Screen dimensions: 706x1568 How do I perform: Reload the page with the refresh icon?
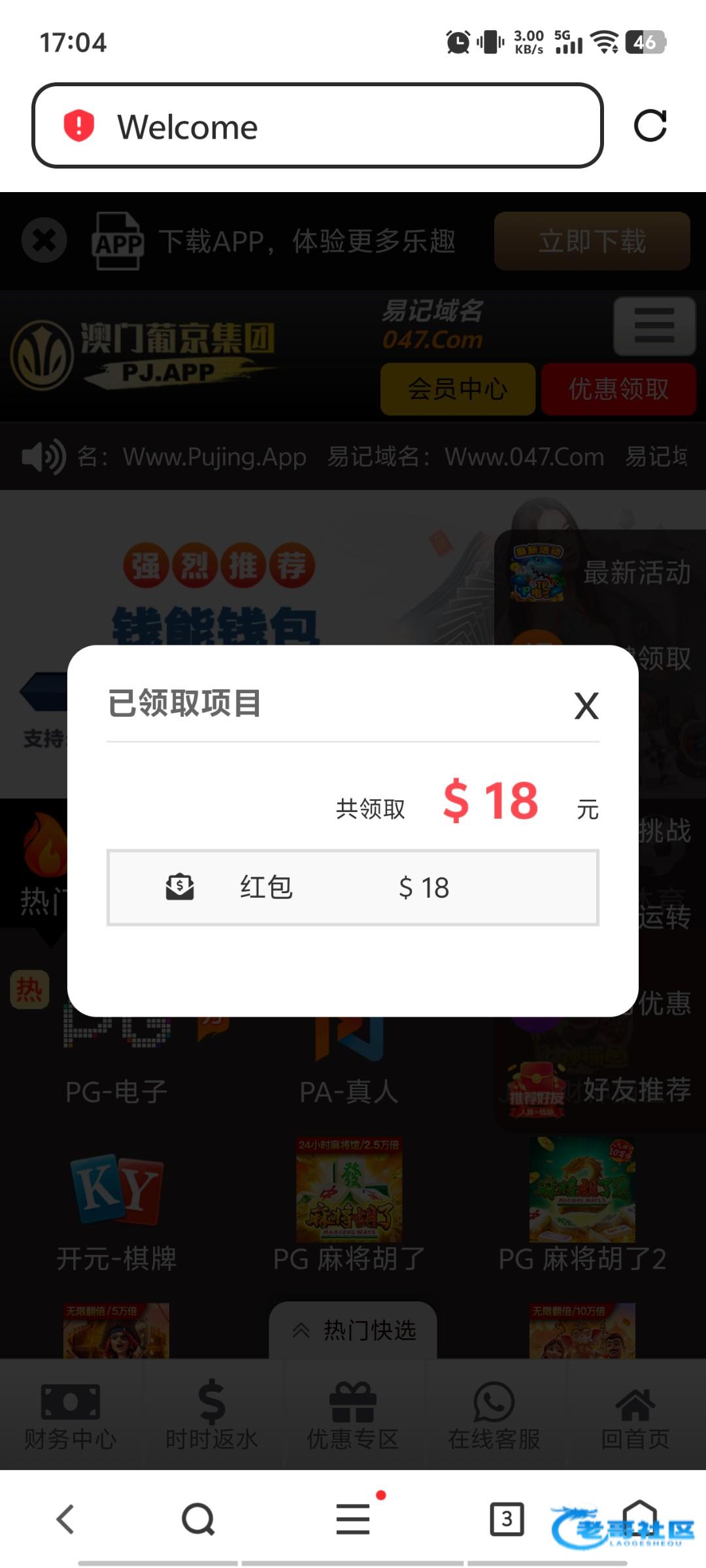click(650, 125)
